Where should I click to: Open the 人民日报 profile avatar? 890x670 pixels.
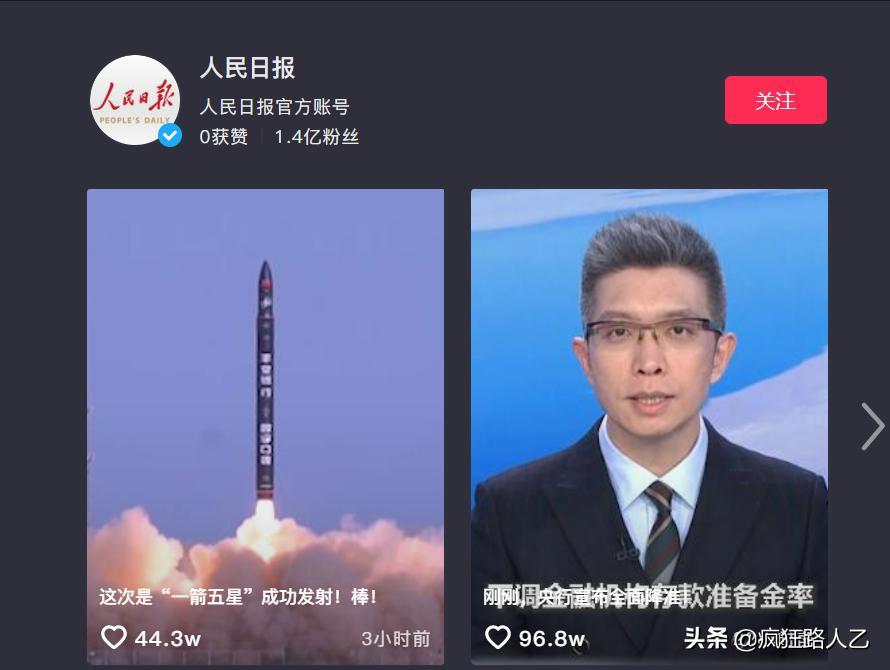(x=135, y=100)
